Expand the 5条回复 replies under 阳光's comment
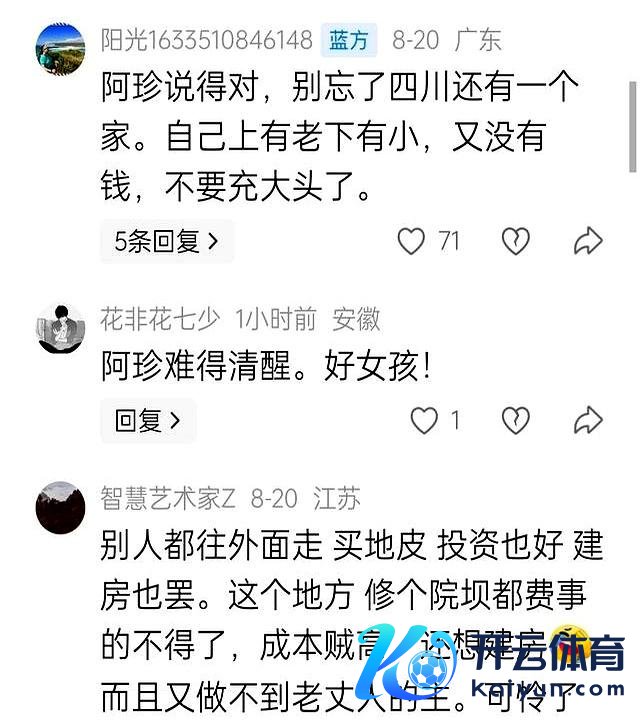 (167, 241)
